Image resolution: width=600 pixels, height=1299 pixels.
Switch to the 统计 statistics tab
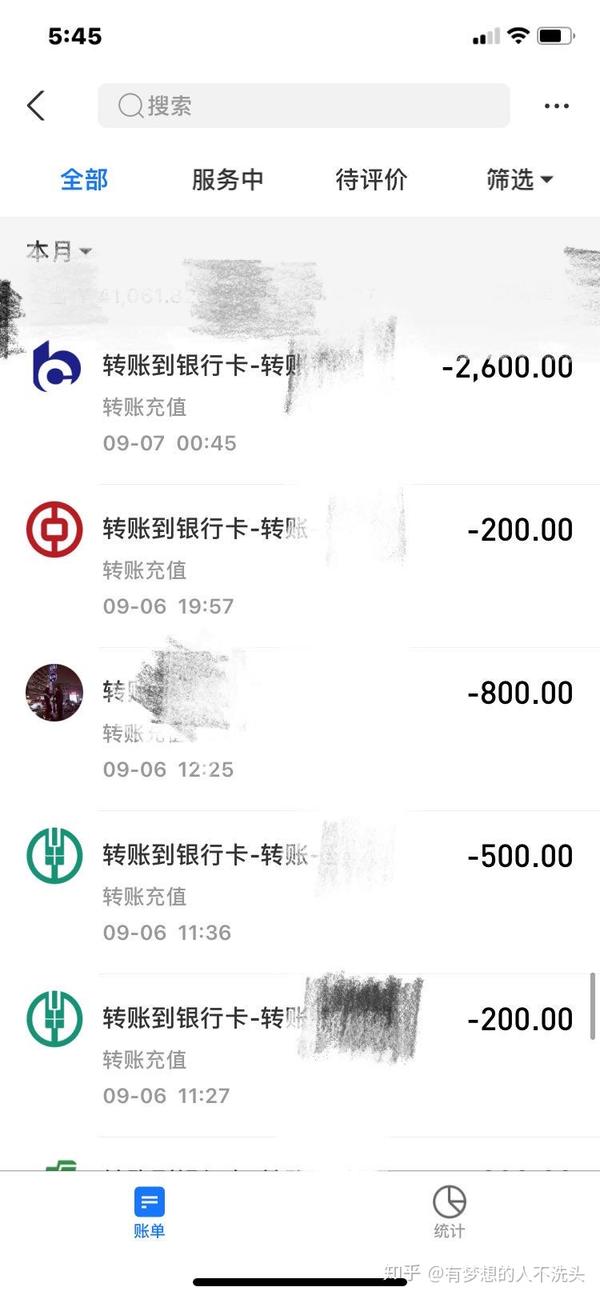[449, 1212]
